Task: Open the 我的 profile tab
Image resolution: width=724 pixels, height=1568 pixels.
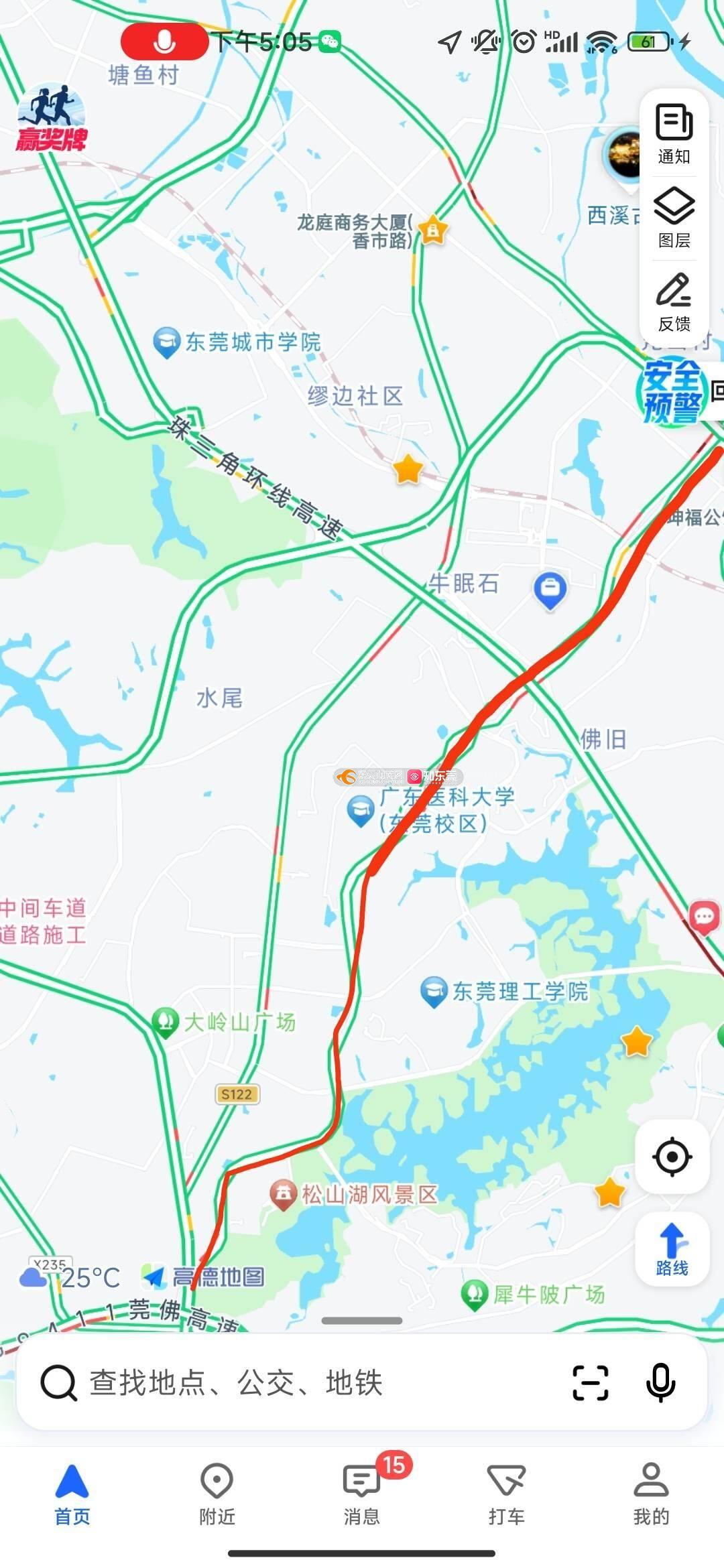Action: [x=651, y=1495]
